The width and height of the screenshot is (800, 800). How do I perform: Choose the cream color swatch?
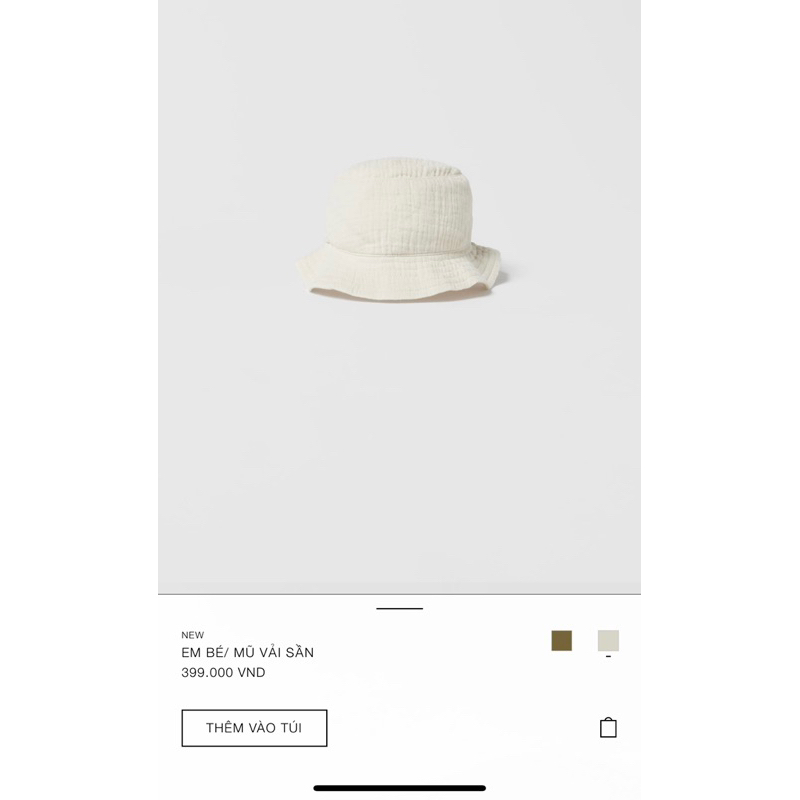pyautogui.click(x=608, y=641)
